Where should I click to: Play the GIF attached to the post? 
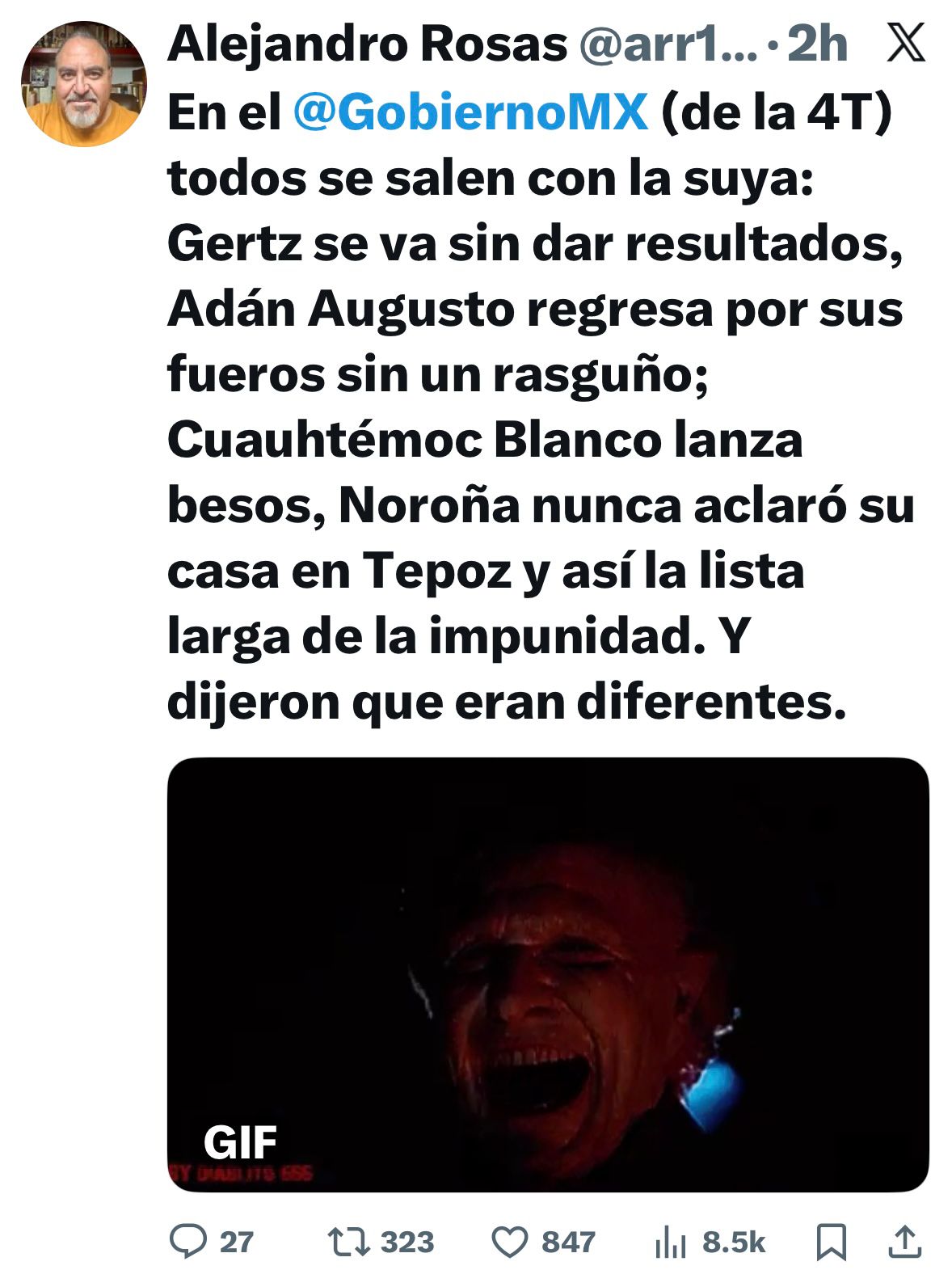point(547,973)
